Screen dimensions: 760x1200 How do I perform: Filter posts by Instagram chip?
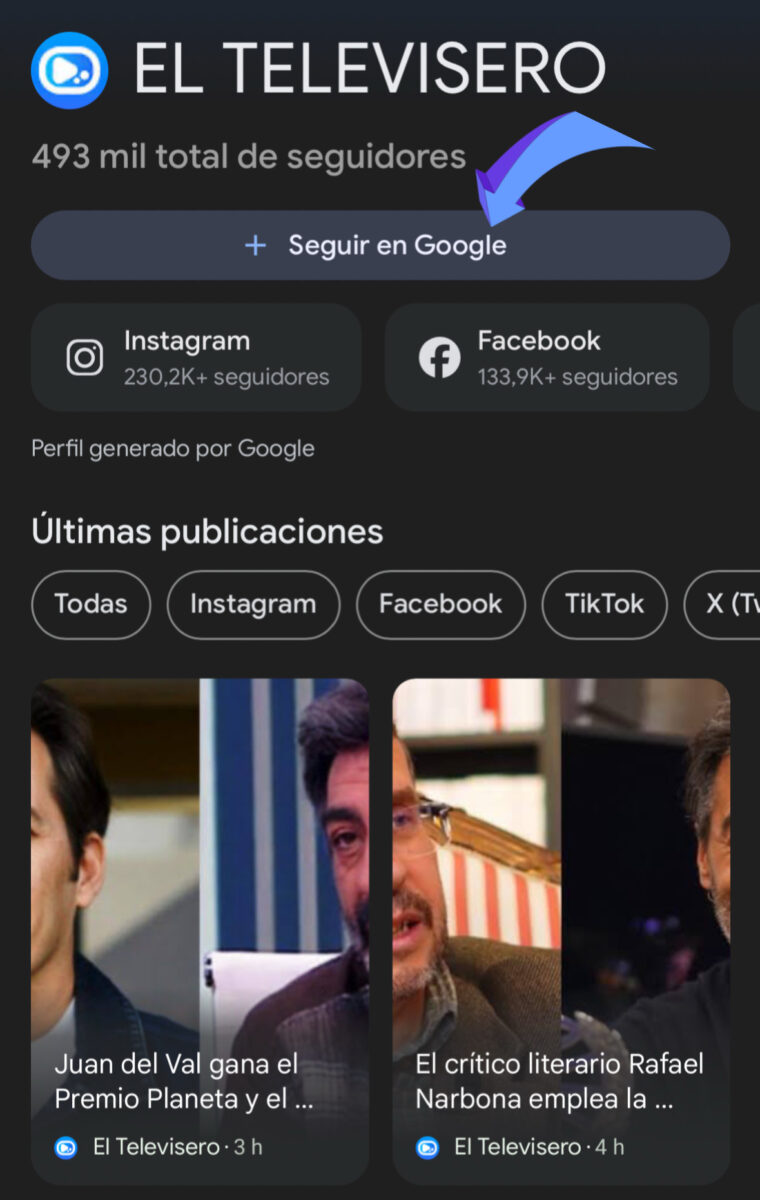[x=253, y=604]
